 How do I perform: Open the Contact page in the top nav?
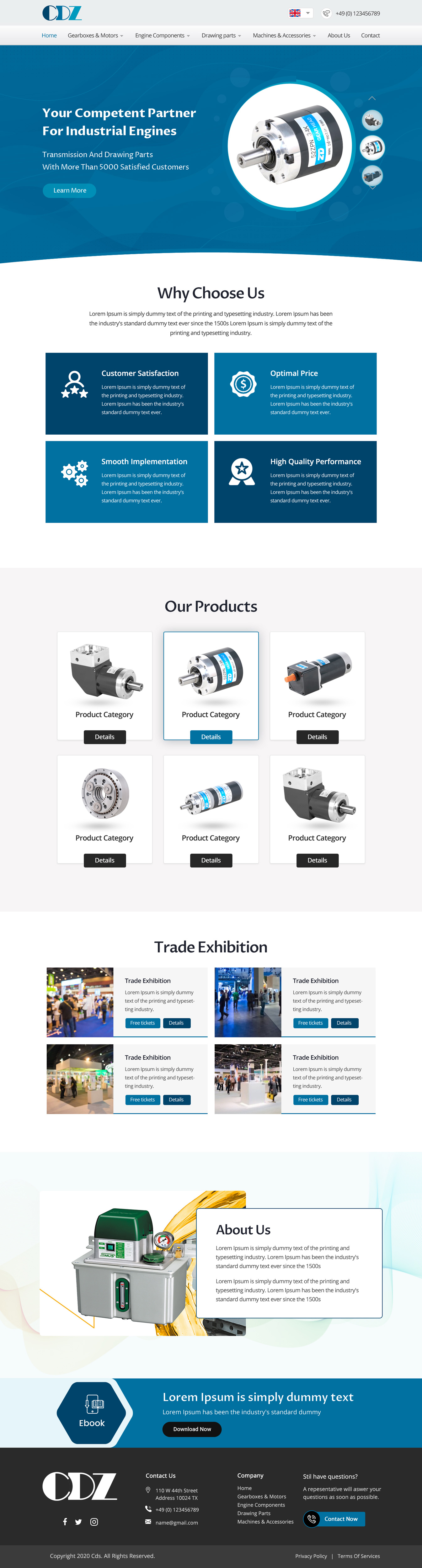coord(370,35)
